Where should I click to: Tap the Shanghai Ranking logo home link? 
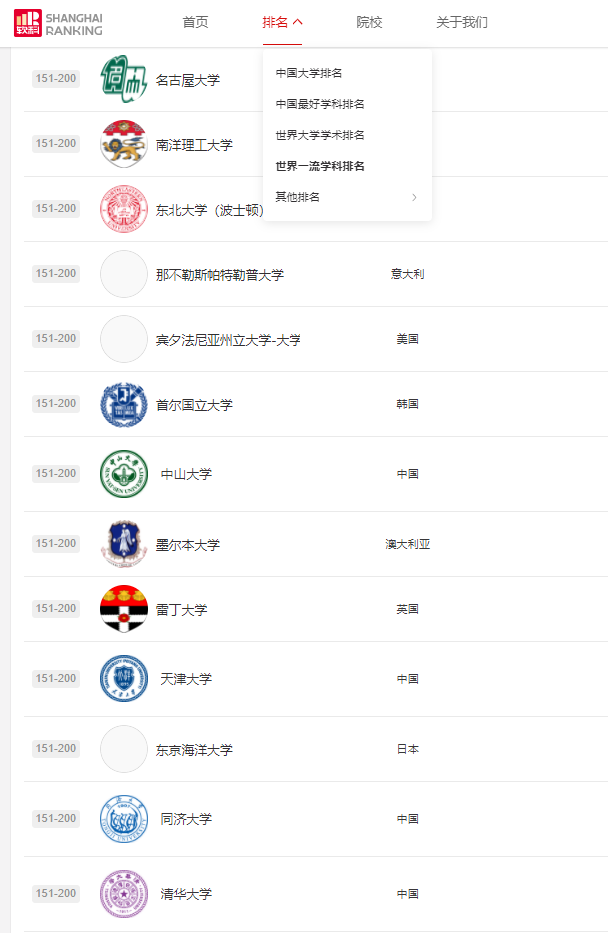58,23
